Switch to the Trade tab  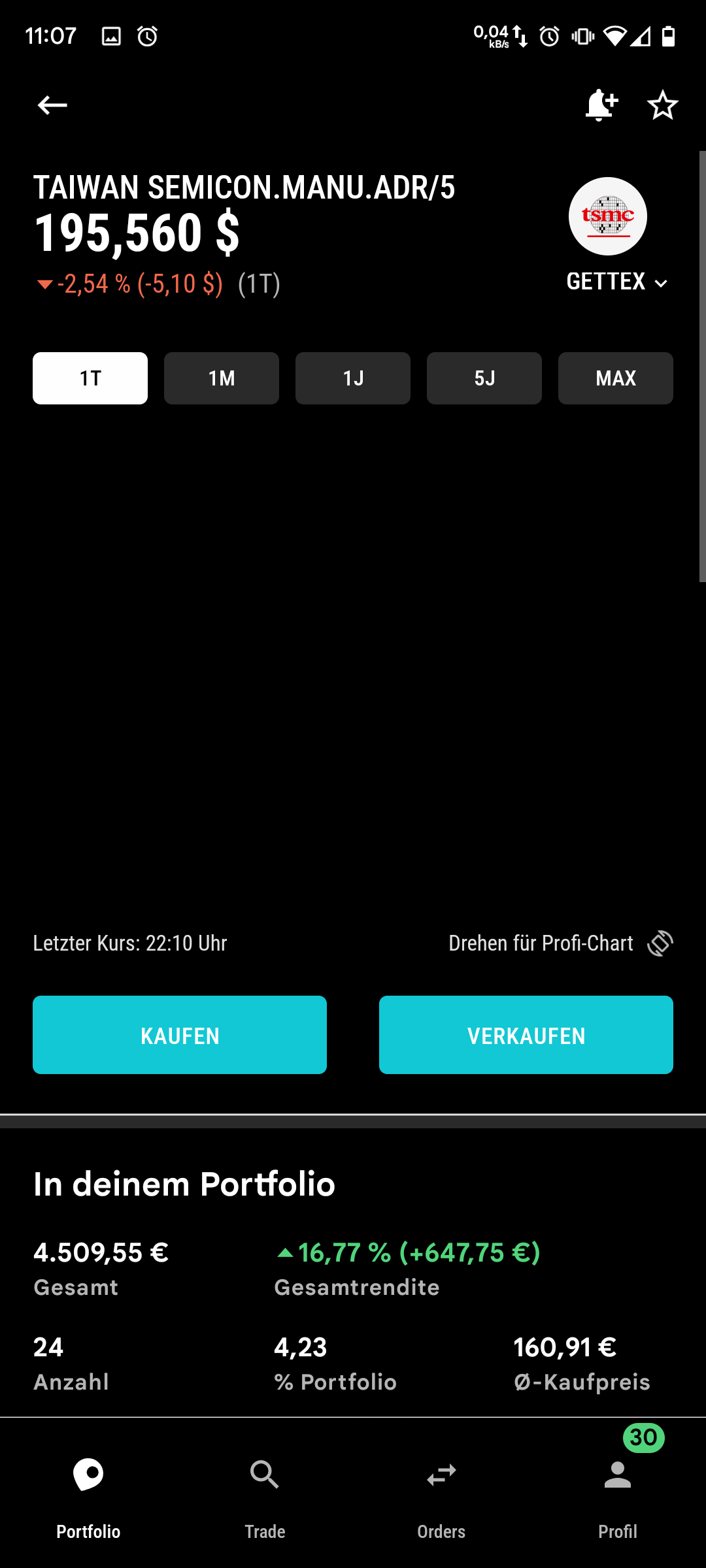tap(265, 1493)
